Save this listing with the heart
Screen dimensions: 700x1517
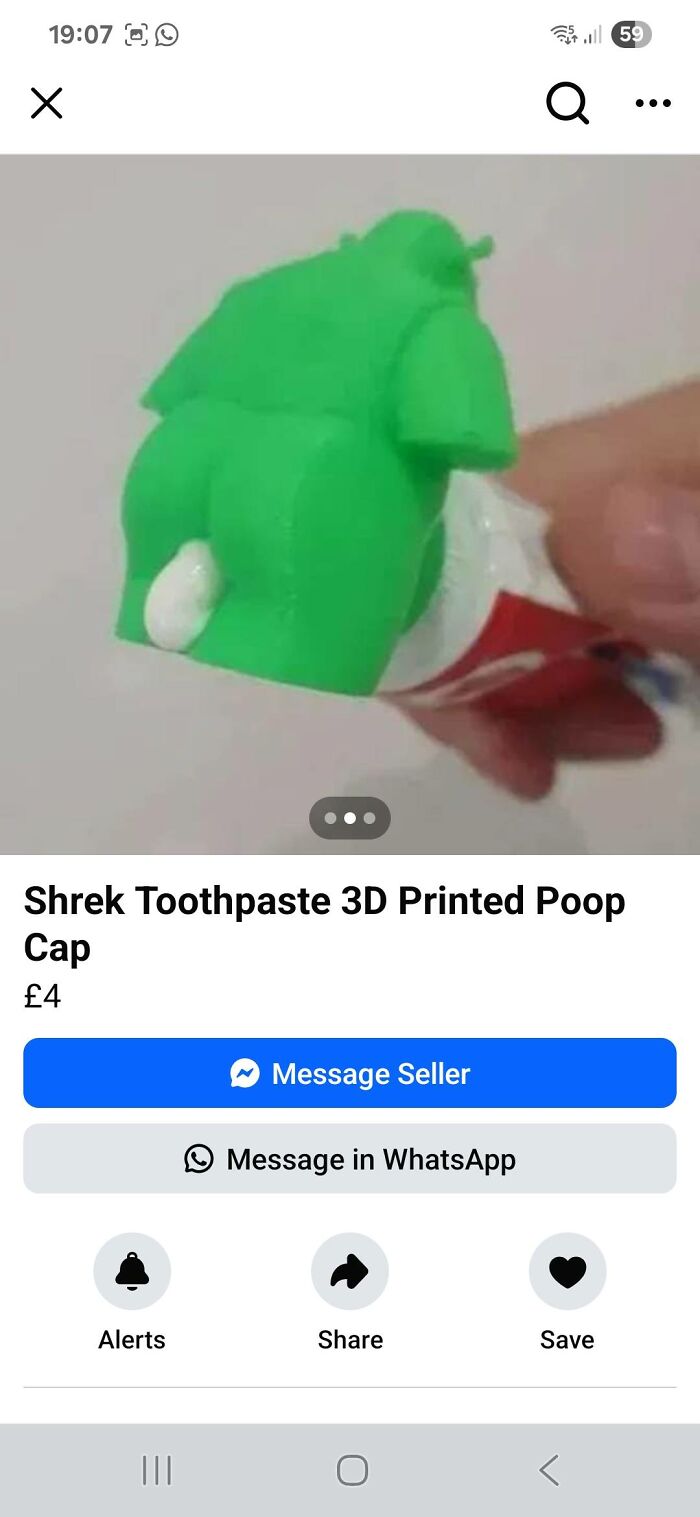567,1271
